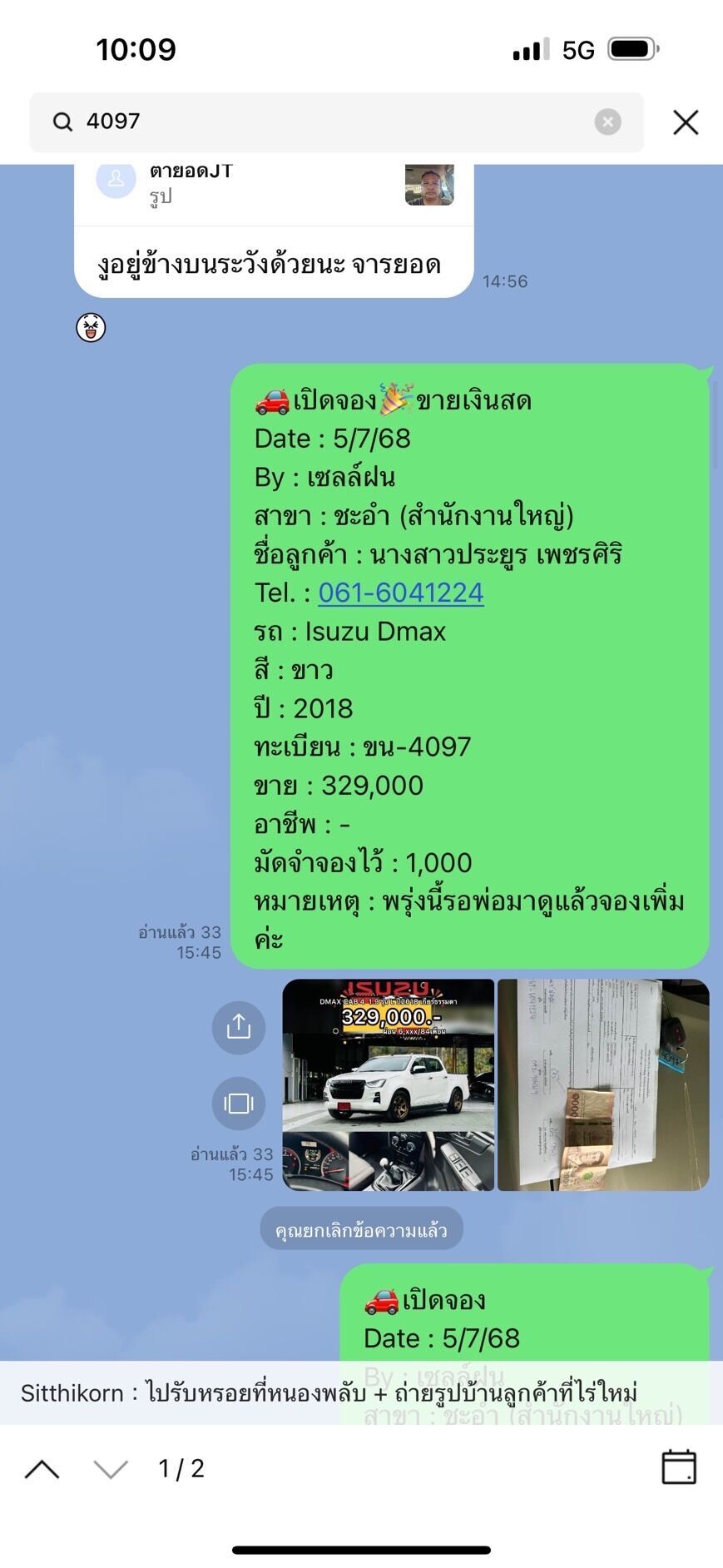
Task: Share the sent photos
Action: (x=239, y=1027)
